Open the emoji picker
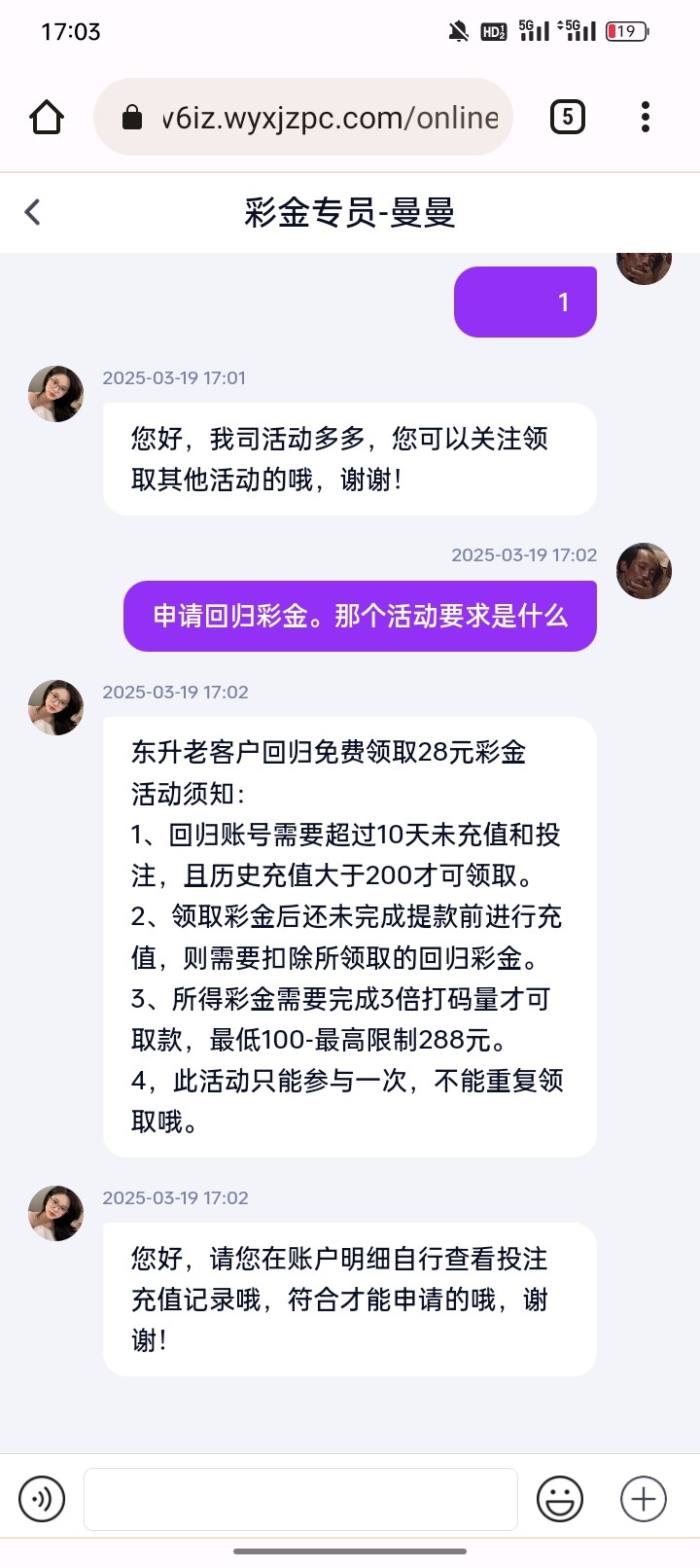 (560, 1499)
